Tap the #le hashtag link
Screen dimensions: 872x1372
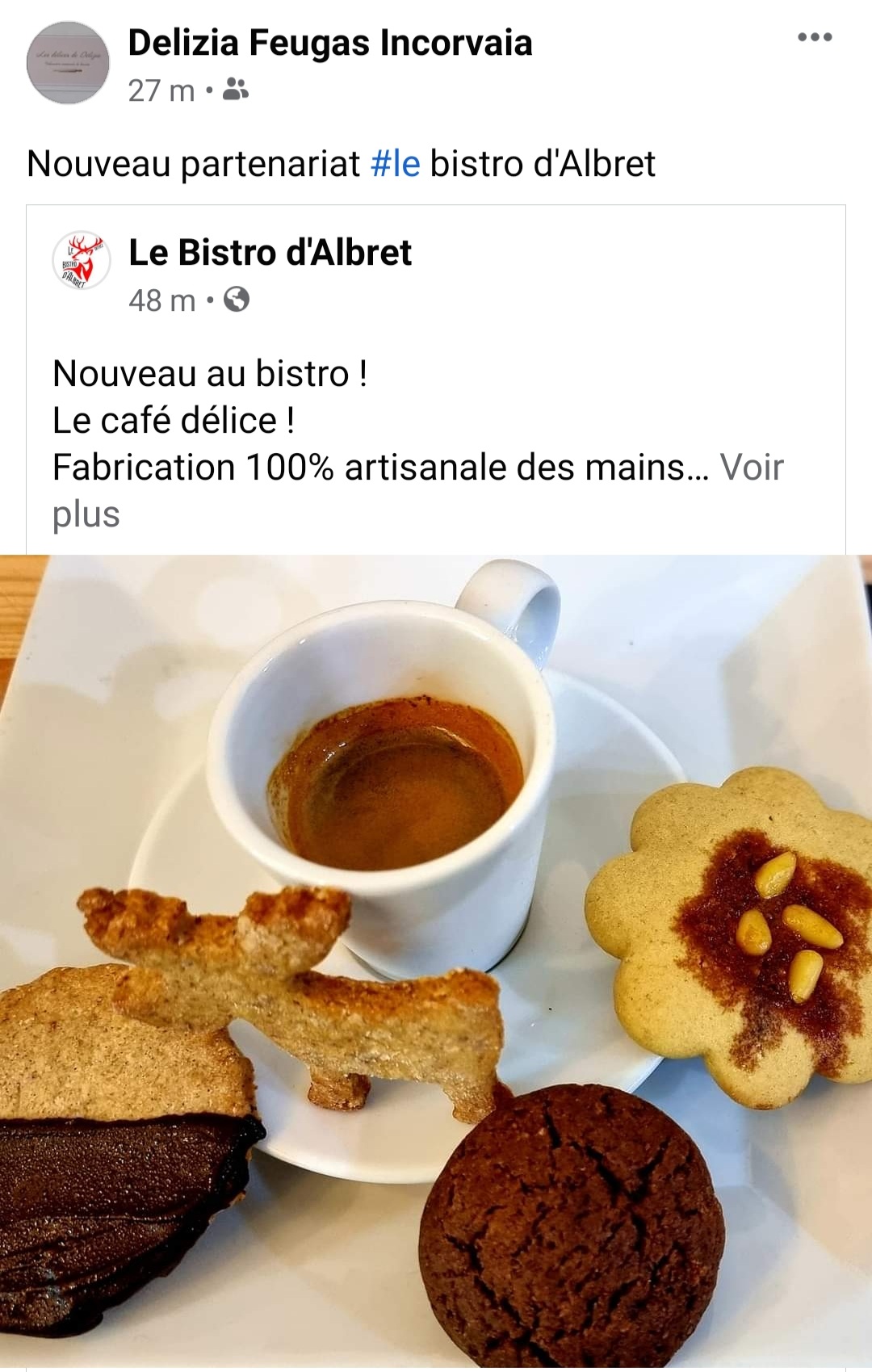pos(395,164)
